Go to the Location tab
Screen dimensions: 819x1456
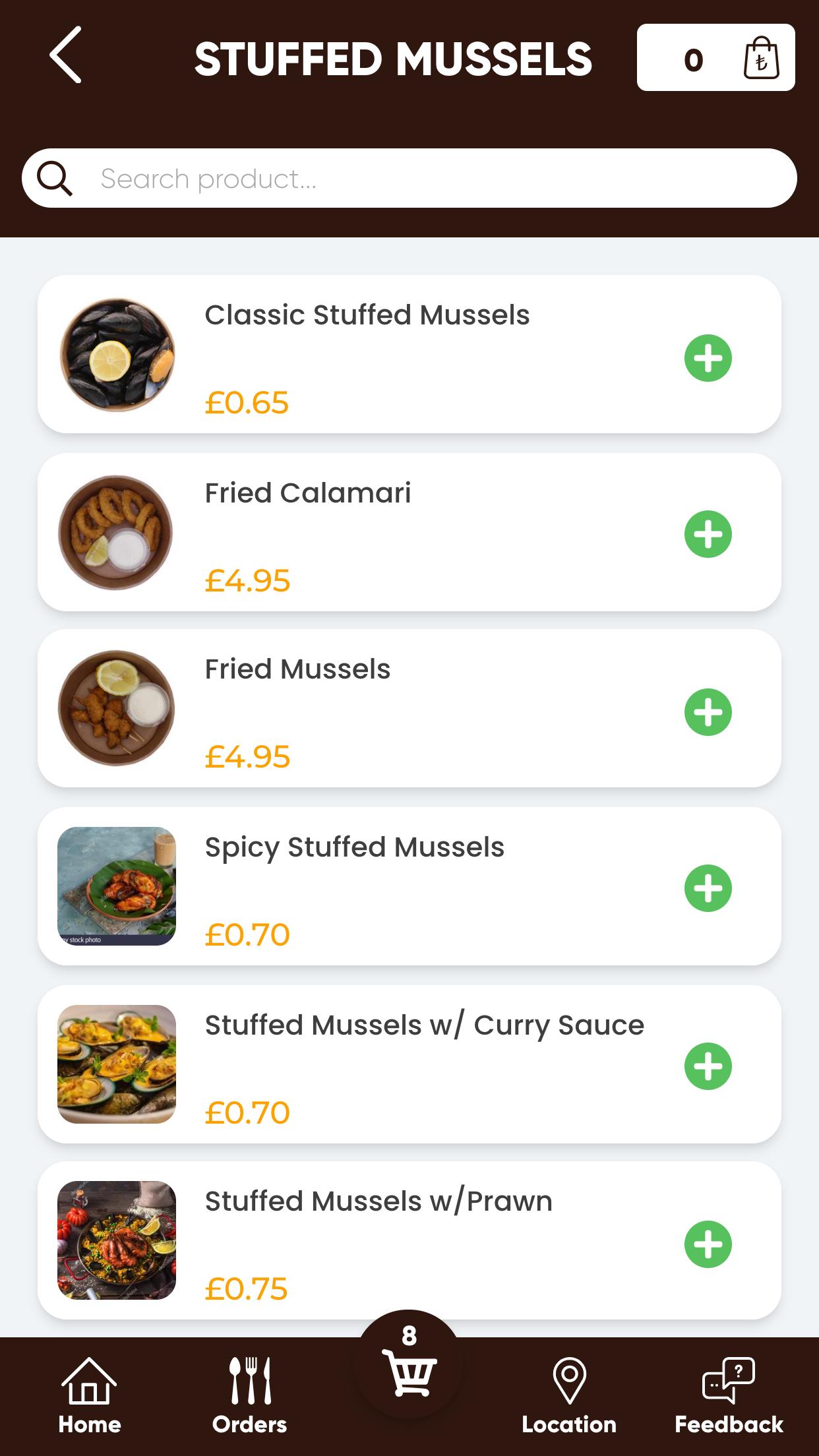569,1395
